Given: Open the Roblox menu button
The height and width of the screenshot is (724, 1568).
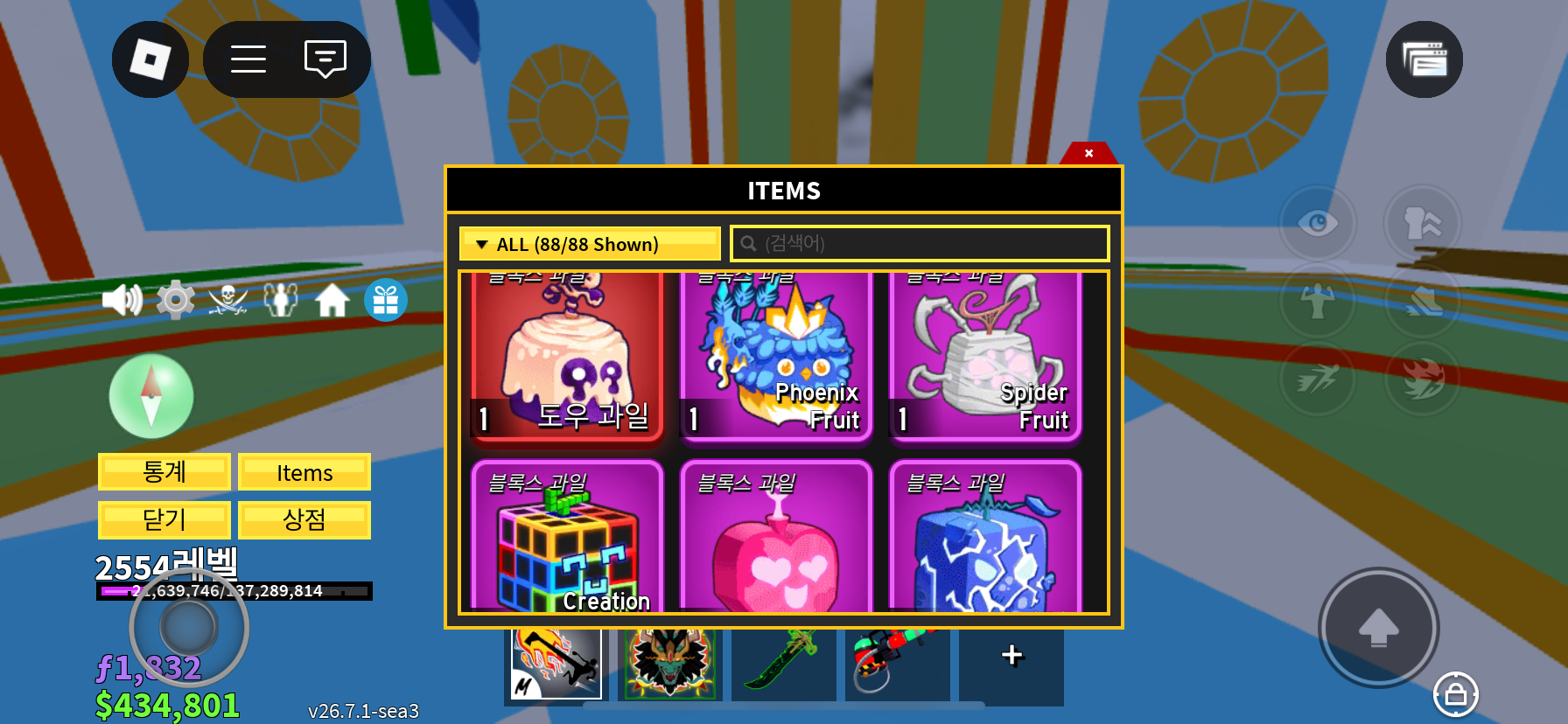Looking at the screenshot, I should [x=150, y=59].
